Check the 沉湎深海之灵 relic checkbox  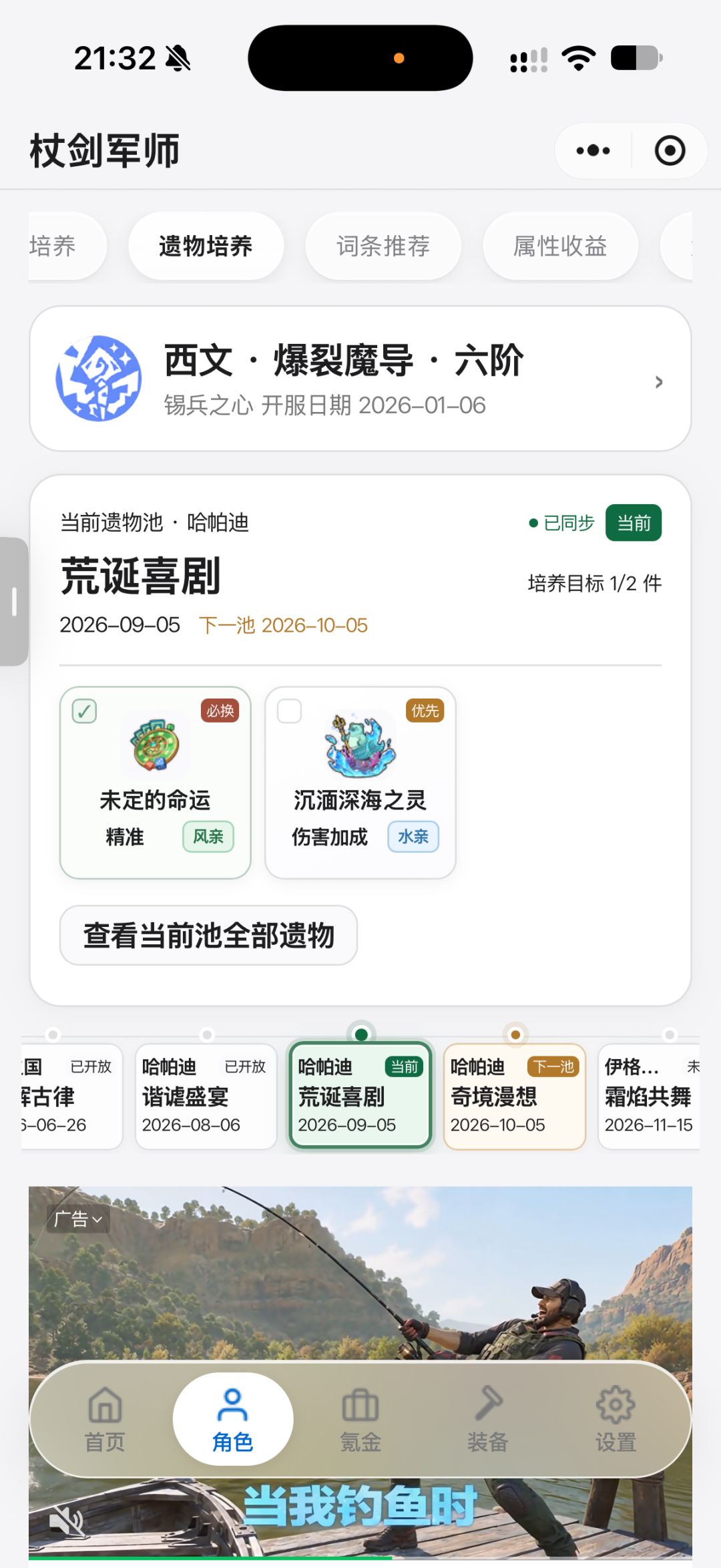(289, 711)
